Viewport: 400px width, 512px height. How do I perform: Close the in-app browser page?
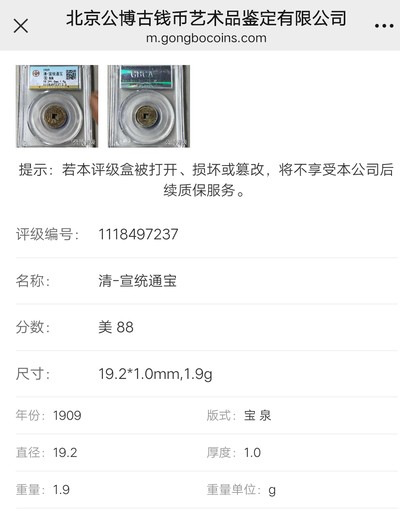click(21, 26)
